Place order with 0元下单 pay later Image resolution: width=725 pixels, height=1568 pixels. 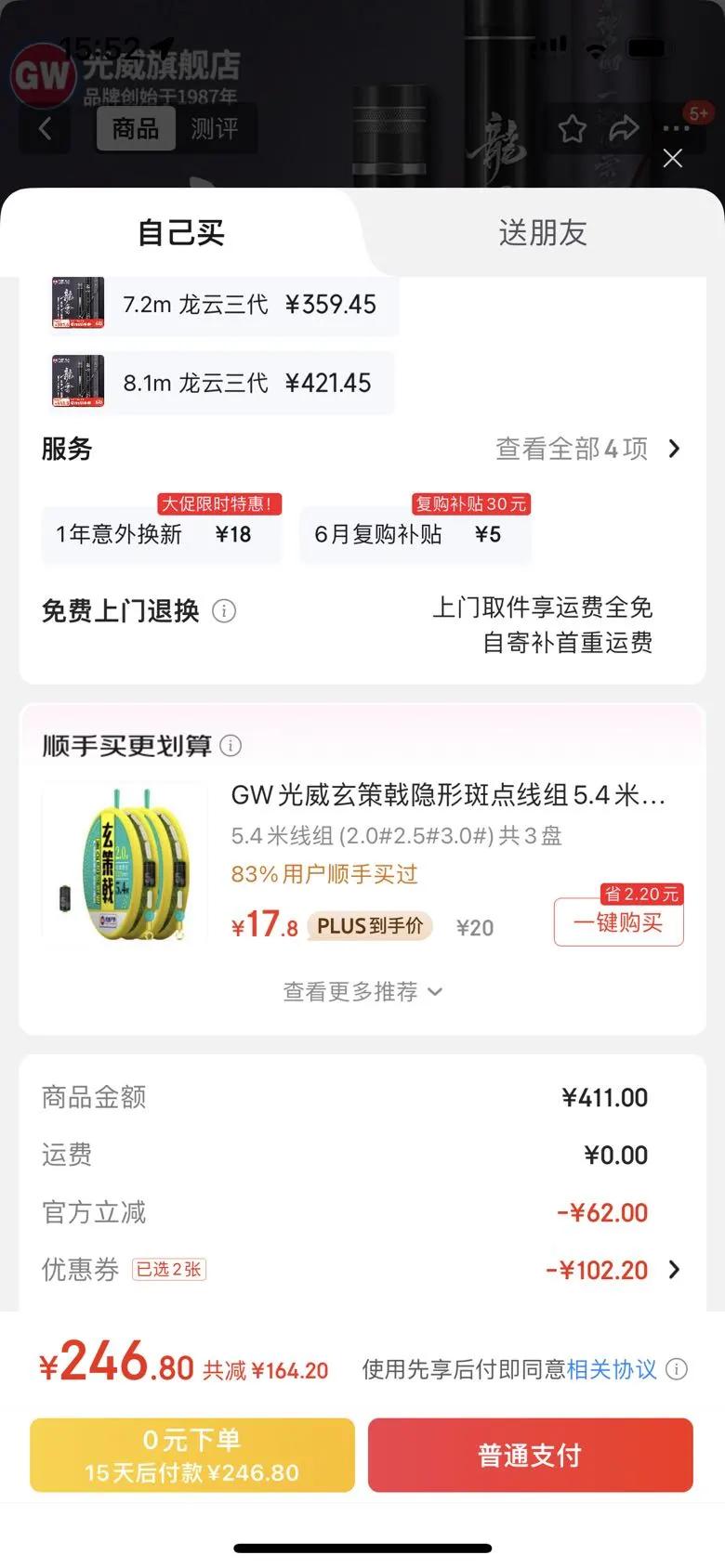click(192, 1455)
